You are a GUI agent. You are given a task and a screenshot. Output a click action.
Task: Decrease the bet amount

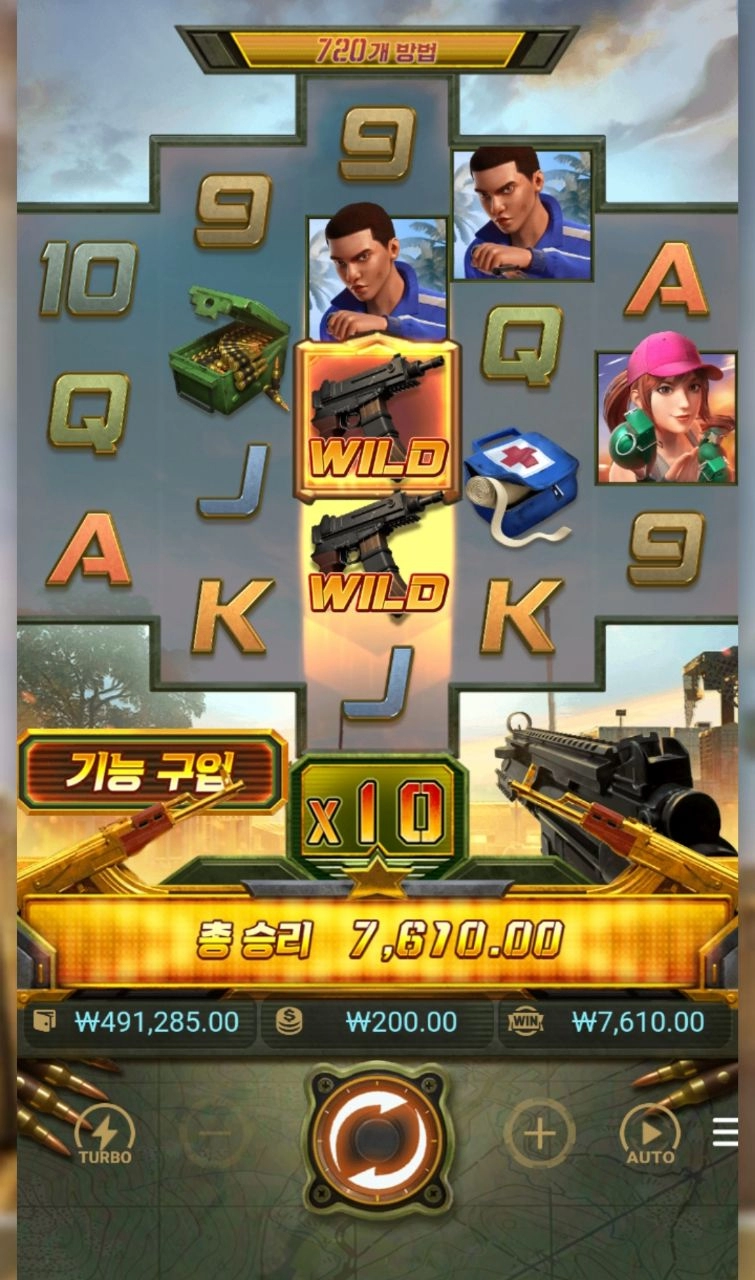coord(214,1134)
